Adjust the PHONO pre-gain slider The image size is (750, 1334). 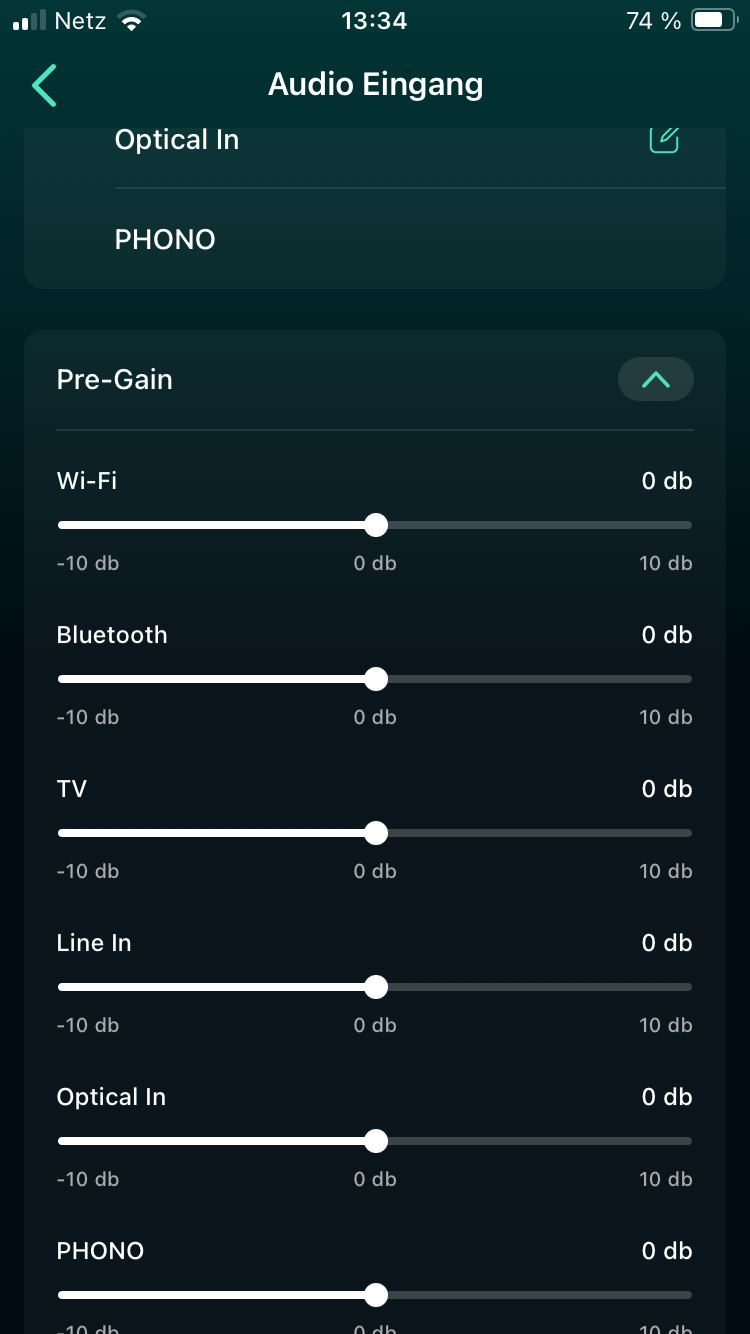point(375,1295)
